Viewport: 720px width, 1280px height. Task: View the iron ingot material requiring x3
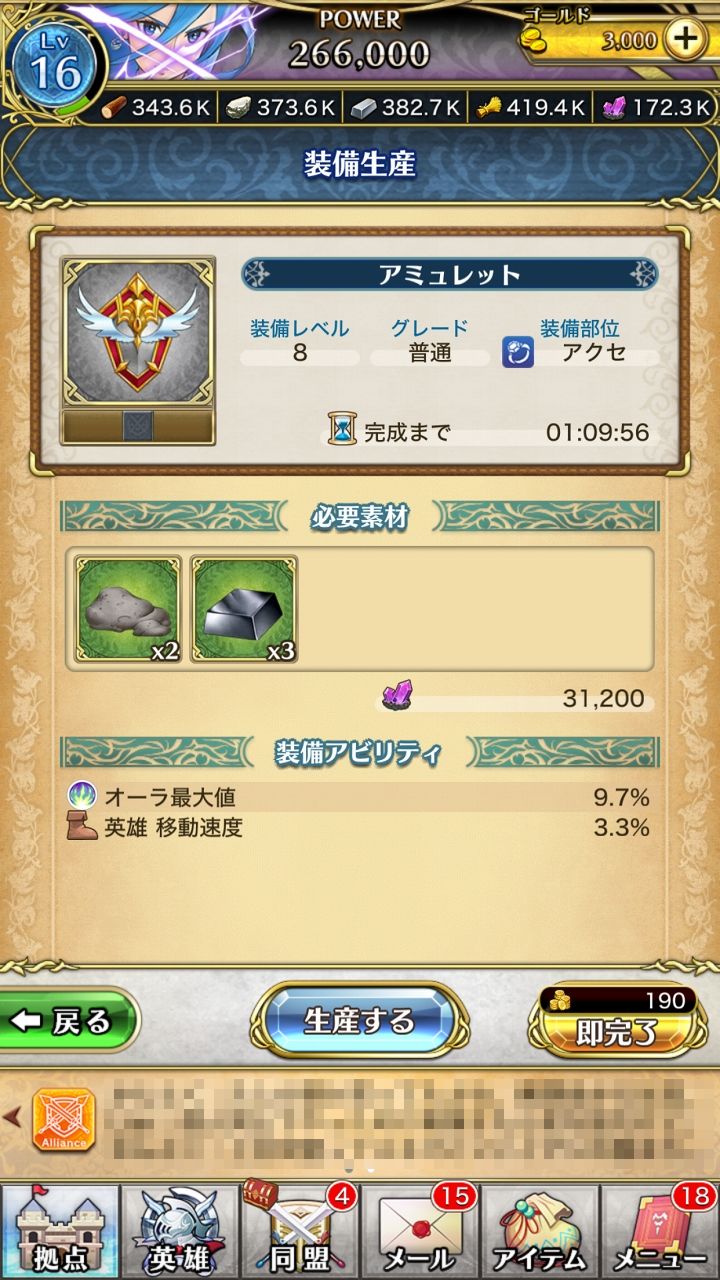pos(245,610)
